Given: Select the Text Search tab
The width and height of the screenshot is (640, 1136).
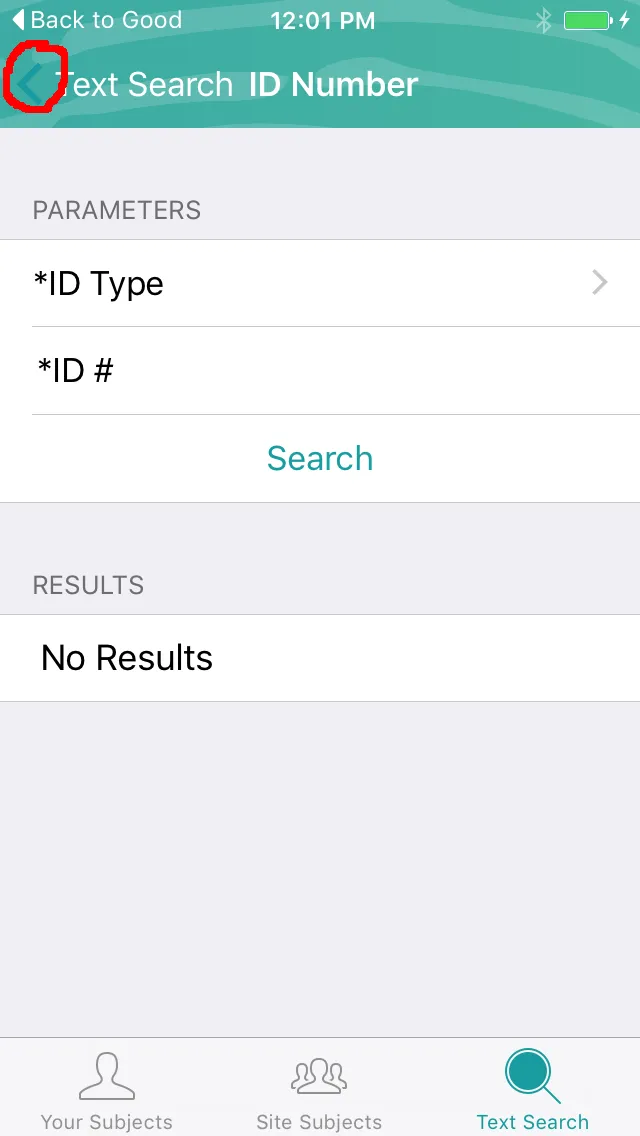Looking at the screenshot, I should 532,1089.
